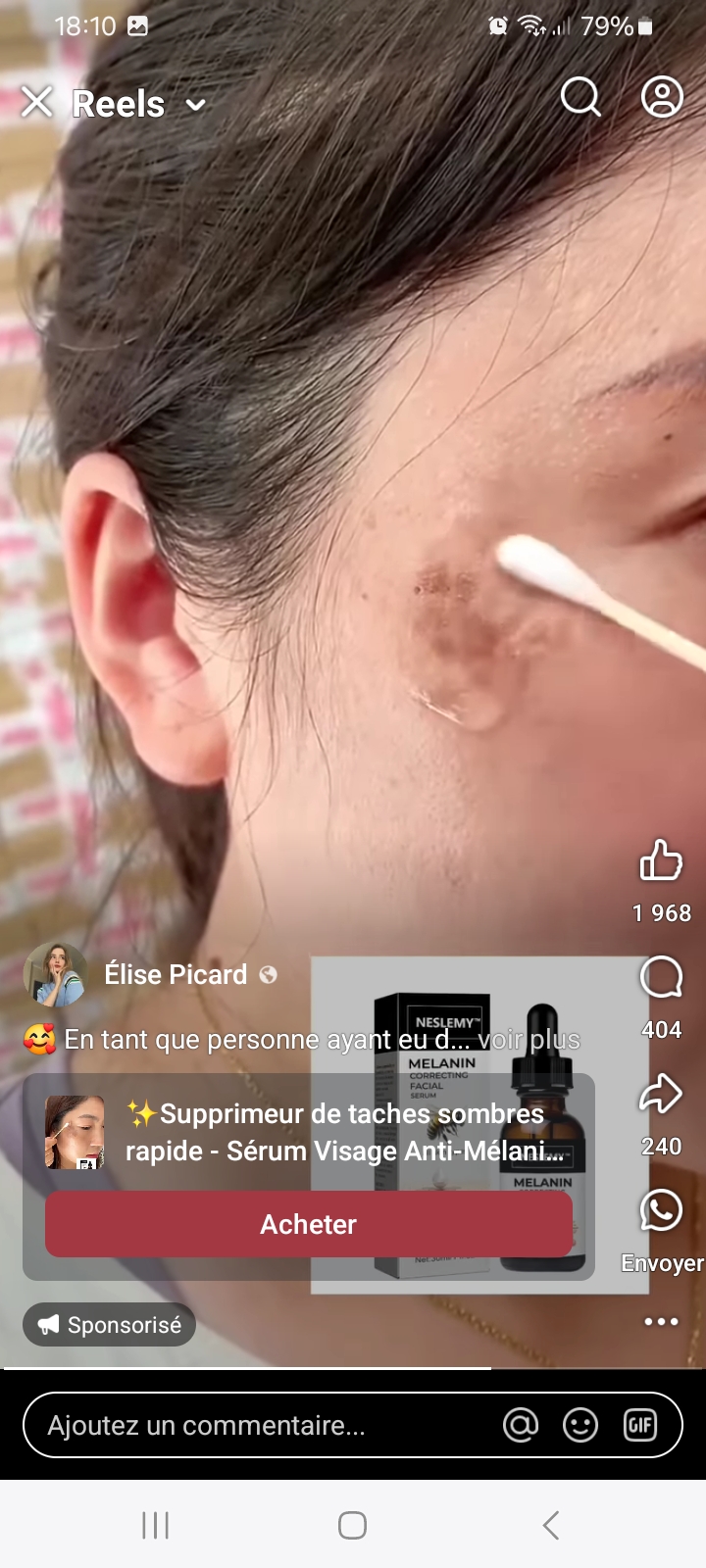Go back with the system back button
Viewport: 706px width, 1568px height.
[550, 1525]
